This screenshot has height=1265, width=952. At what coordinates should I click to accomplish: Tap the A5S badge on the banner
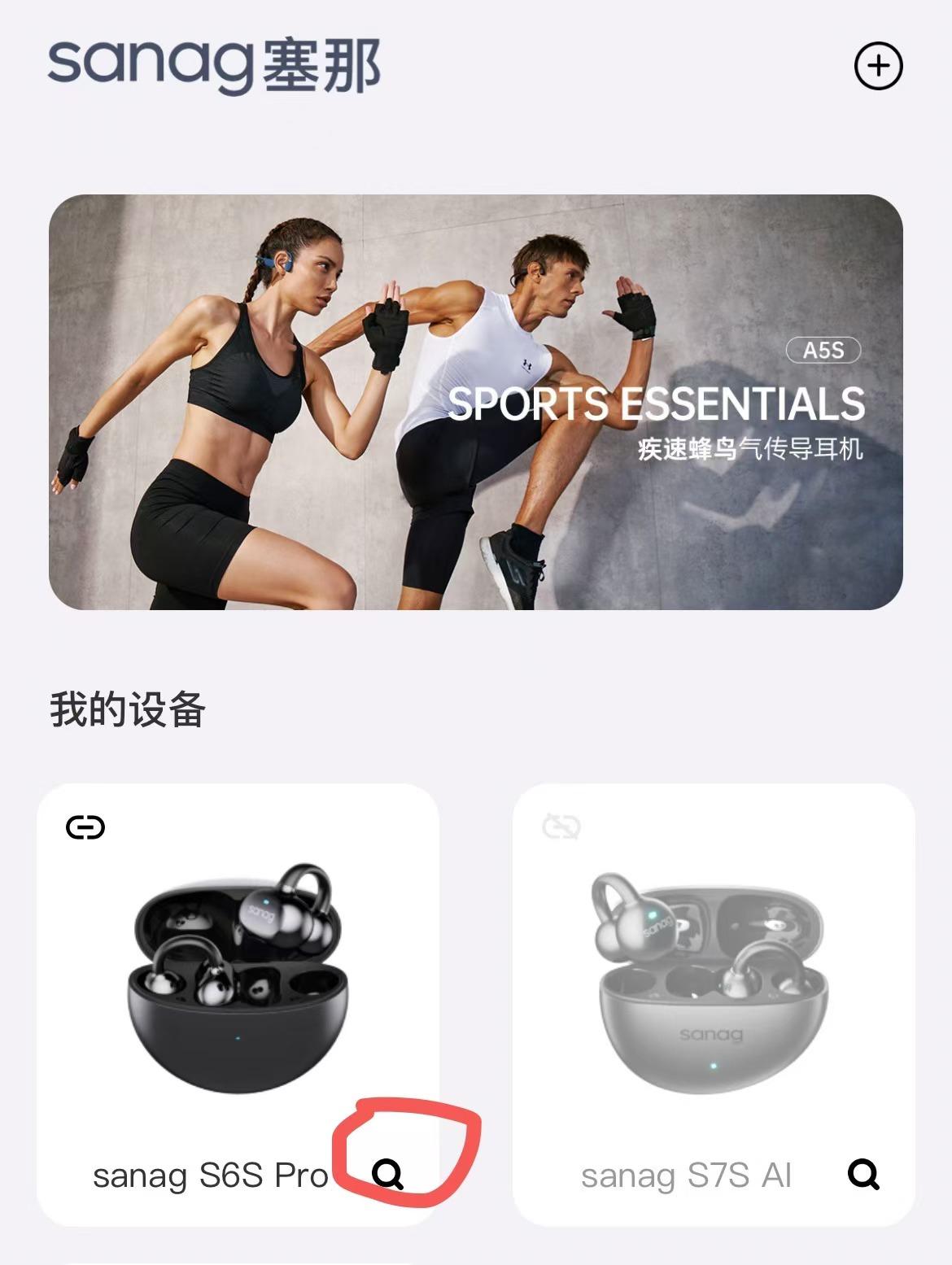[824, 350]
